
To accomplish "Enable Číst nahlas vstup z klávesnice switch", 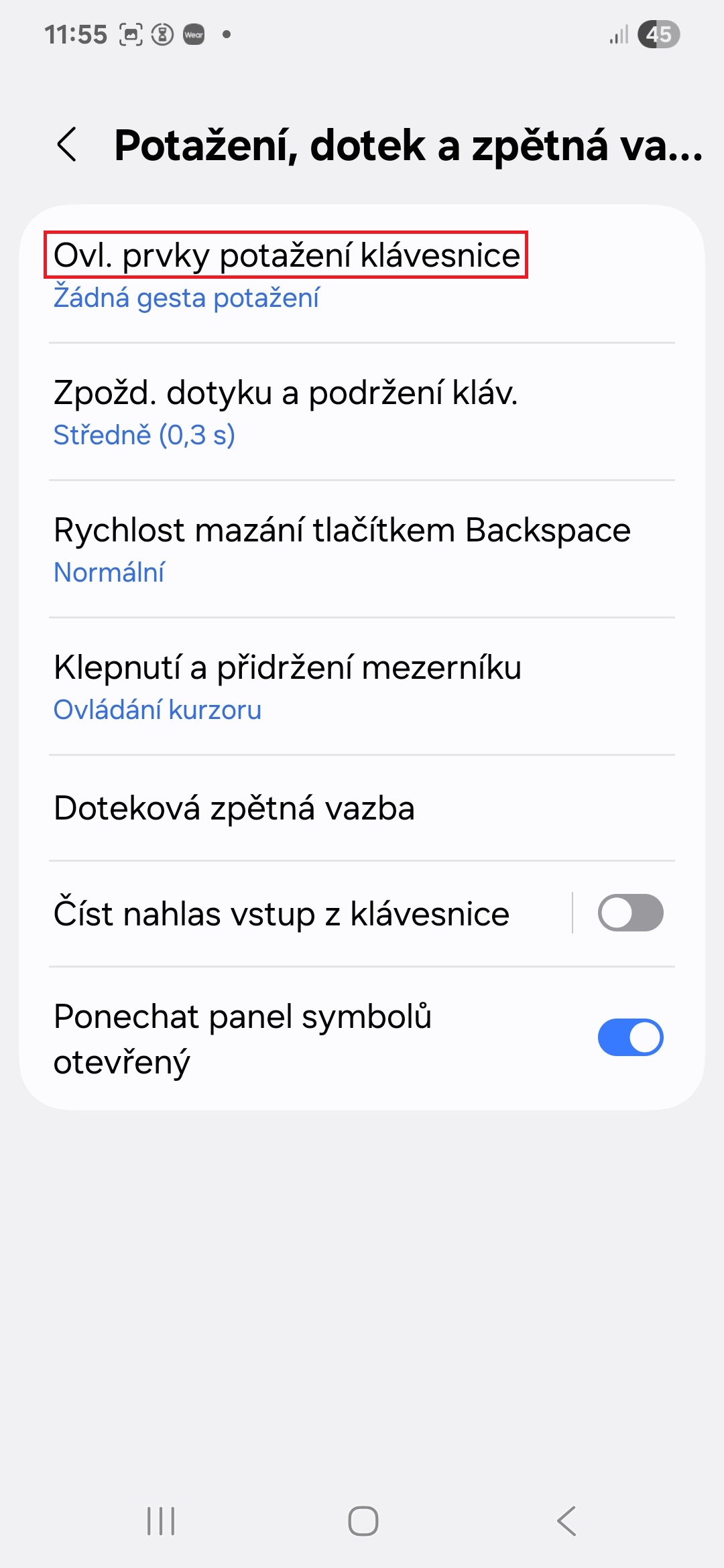I will click(631, 913).
